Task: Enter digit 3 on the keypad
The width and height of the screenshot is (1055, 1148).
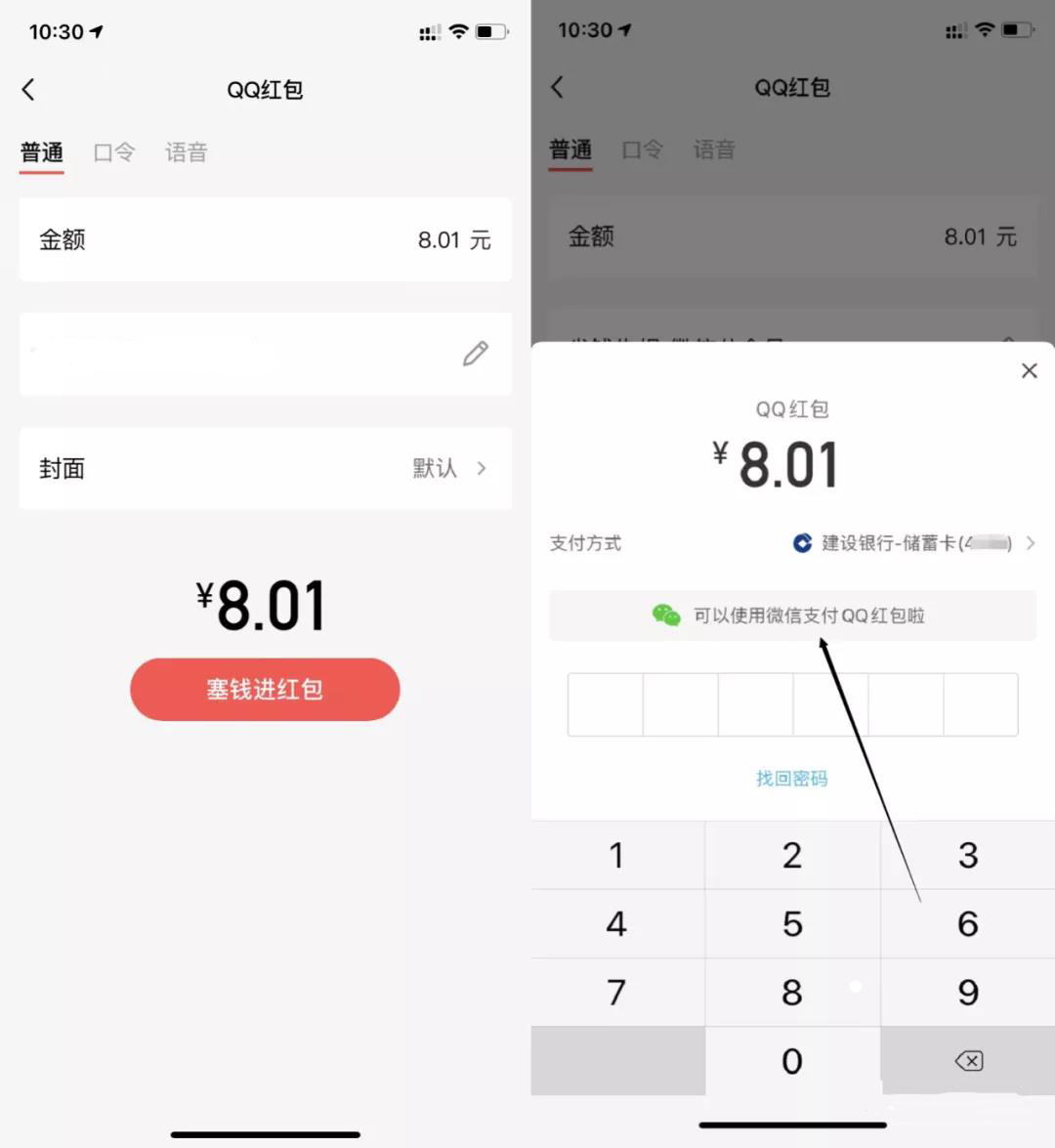Action: [968, 856]
